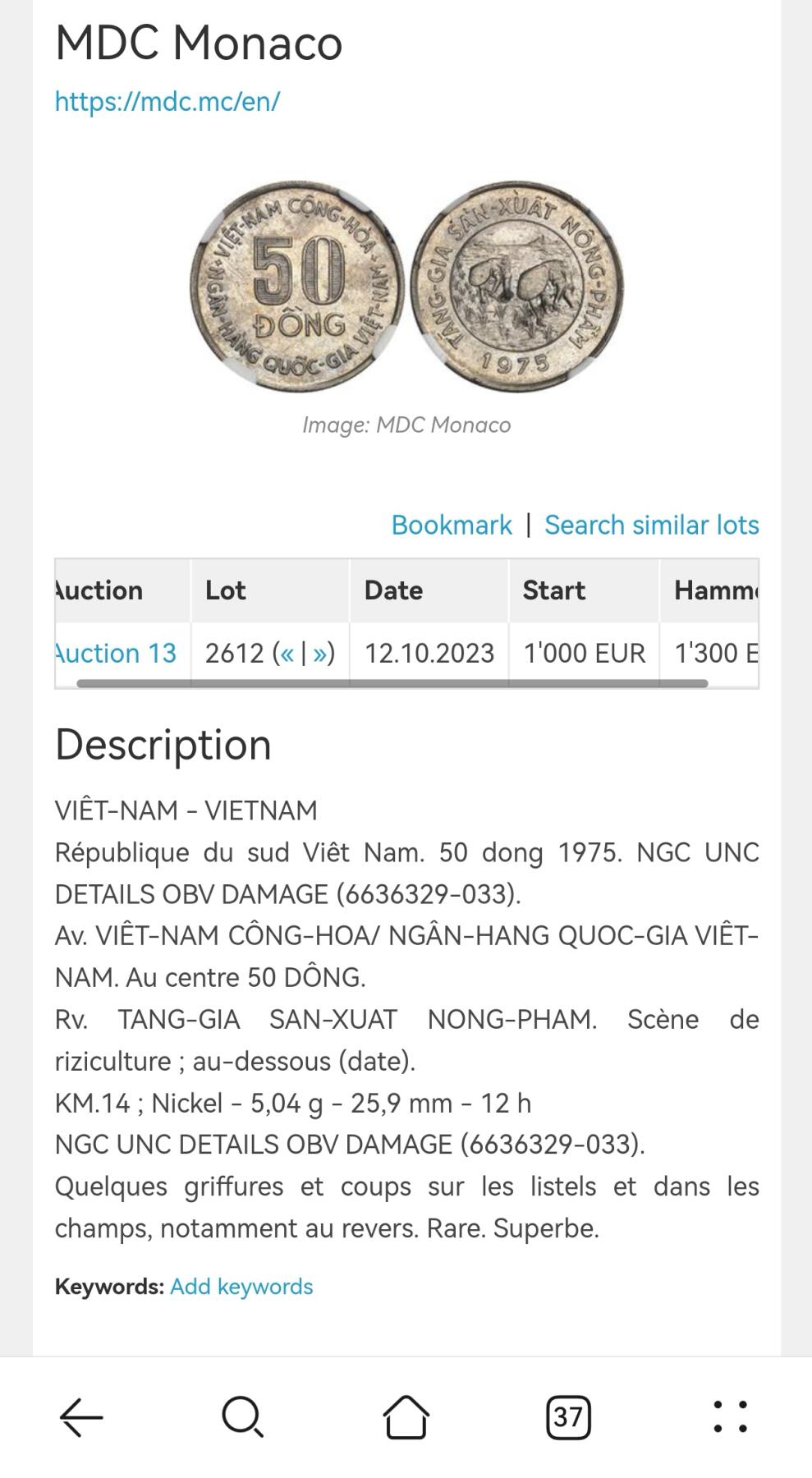Click the Start column header
This screenshot has height=1478, width=812.
pos(555,590)
